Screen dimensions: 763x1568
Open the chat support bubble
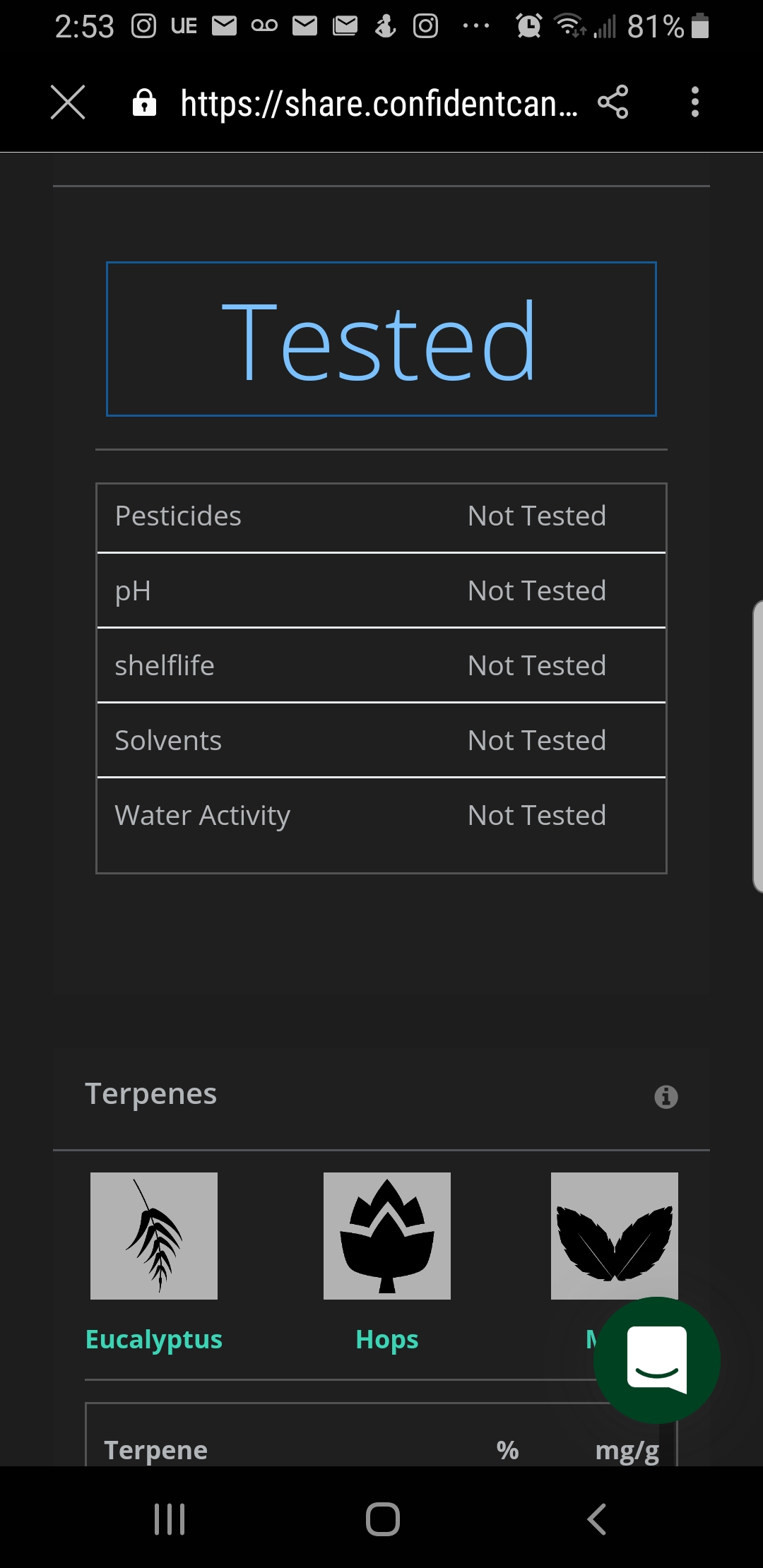[657, 1360]
